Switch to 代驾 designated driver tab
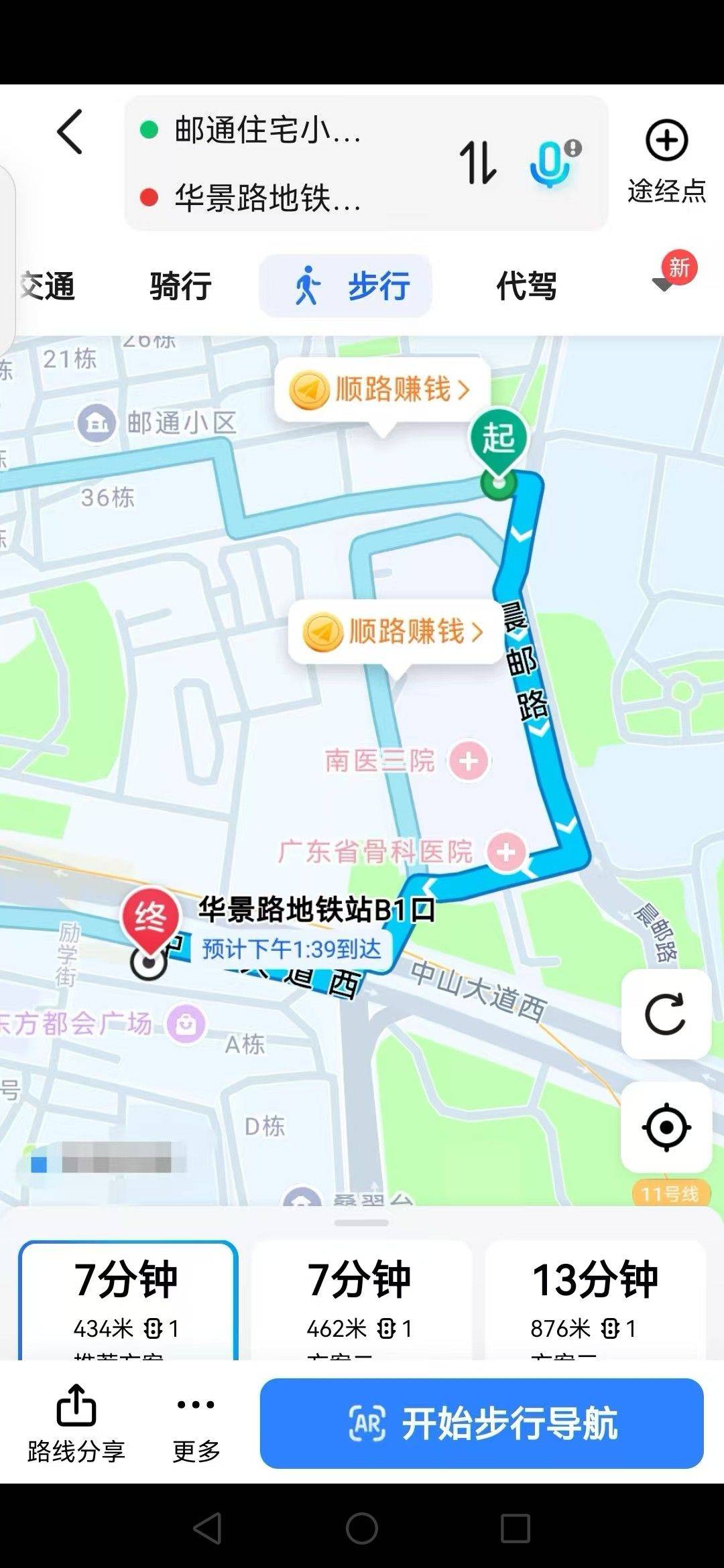This screenshot has height=1568, width=724. click(526, 286)
